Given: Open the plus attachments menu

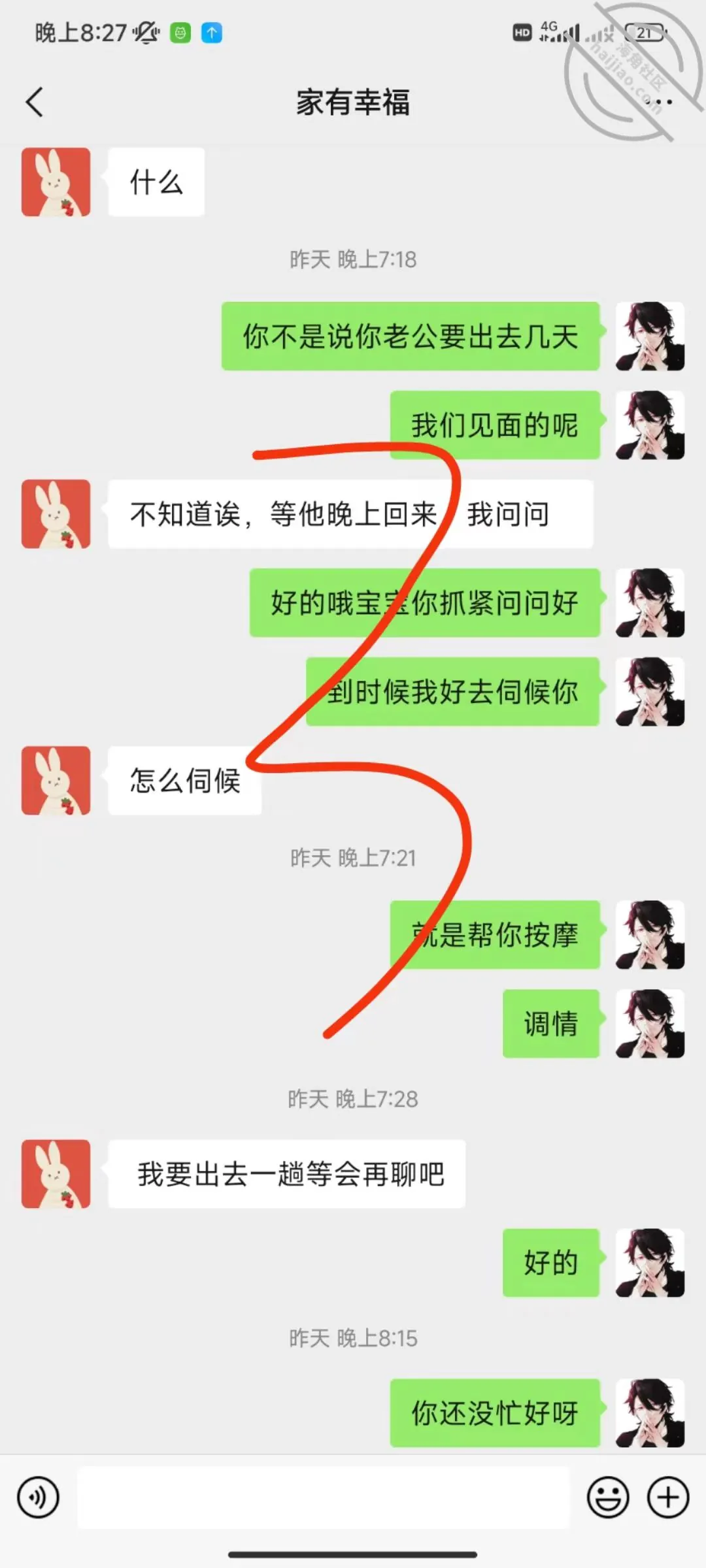Looking at the screenshot, I should click(668, 1497).
